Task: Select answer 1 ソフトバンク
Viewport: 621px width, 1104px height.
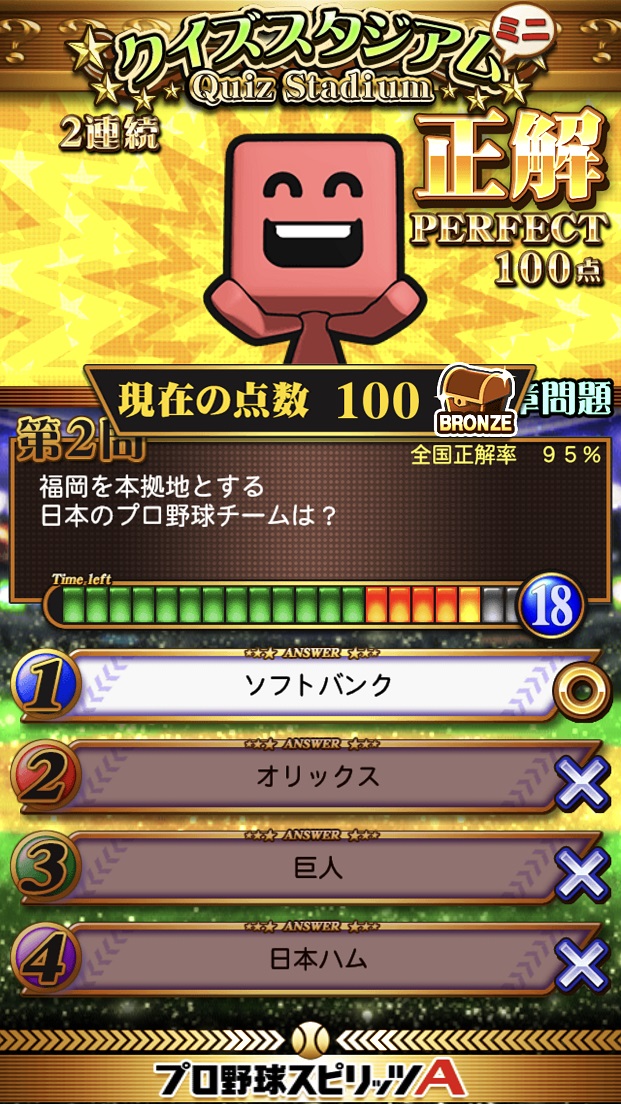Action: [318, 685]
